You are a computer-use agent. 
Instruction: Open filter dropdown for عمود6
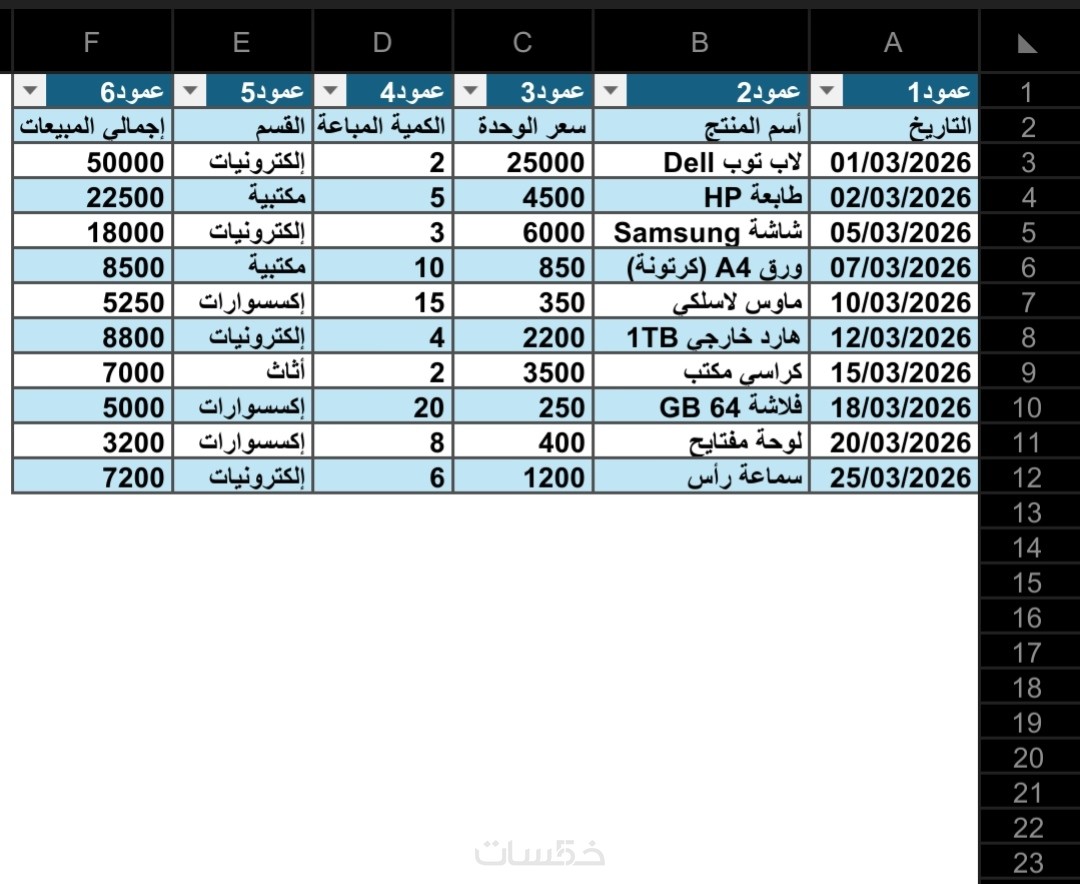click(x=31, y=91)
